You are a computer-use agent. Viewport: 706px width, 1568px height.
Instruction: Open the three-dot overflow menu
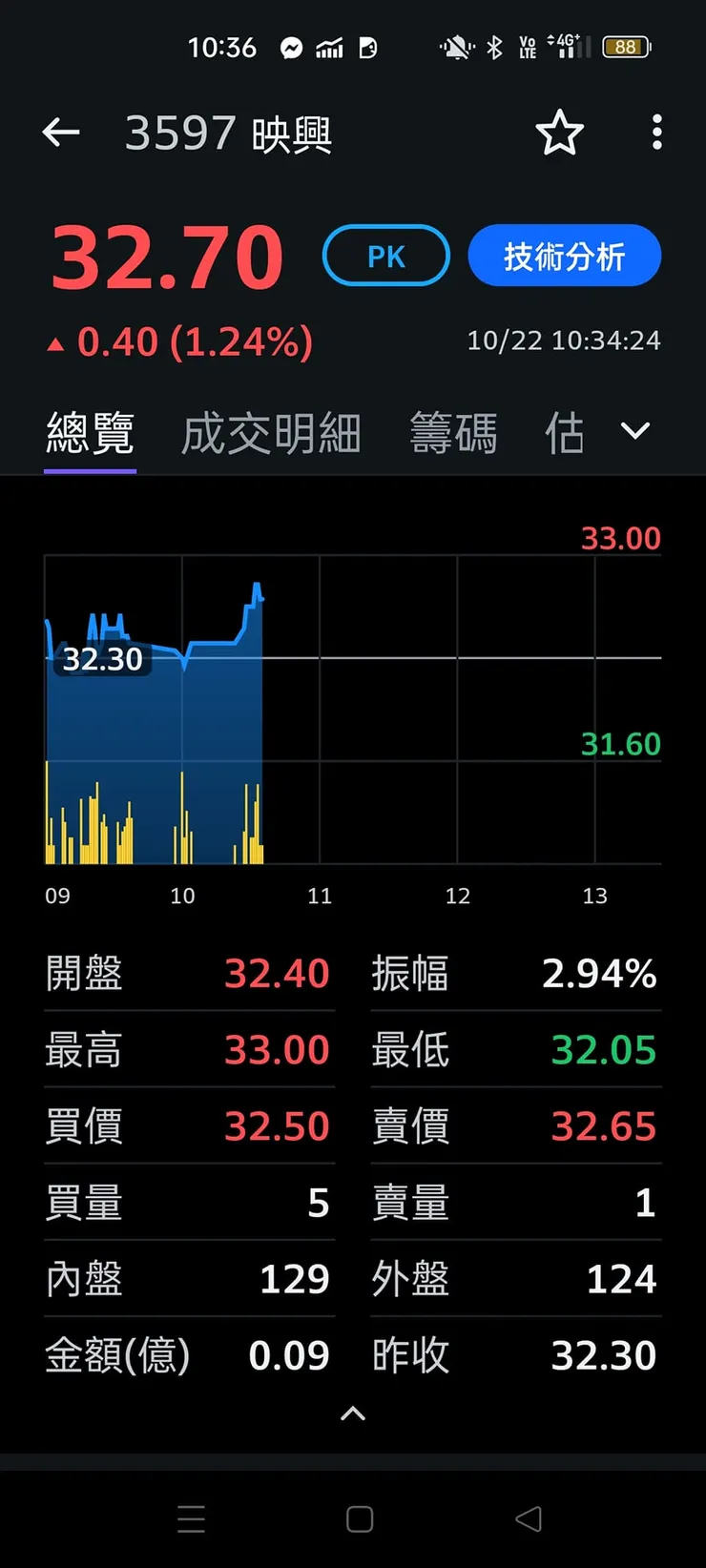656,133
